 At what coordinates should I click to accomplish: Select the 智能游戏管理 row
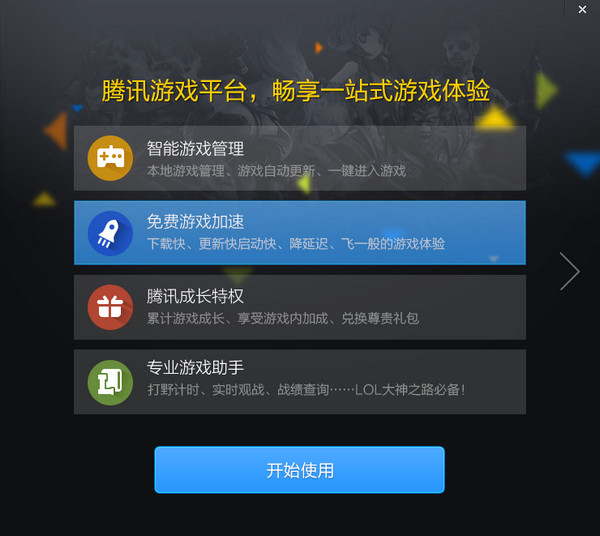pos(299,158)
